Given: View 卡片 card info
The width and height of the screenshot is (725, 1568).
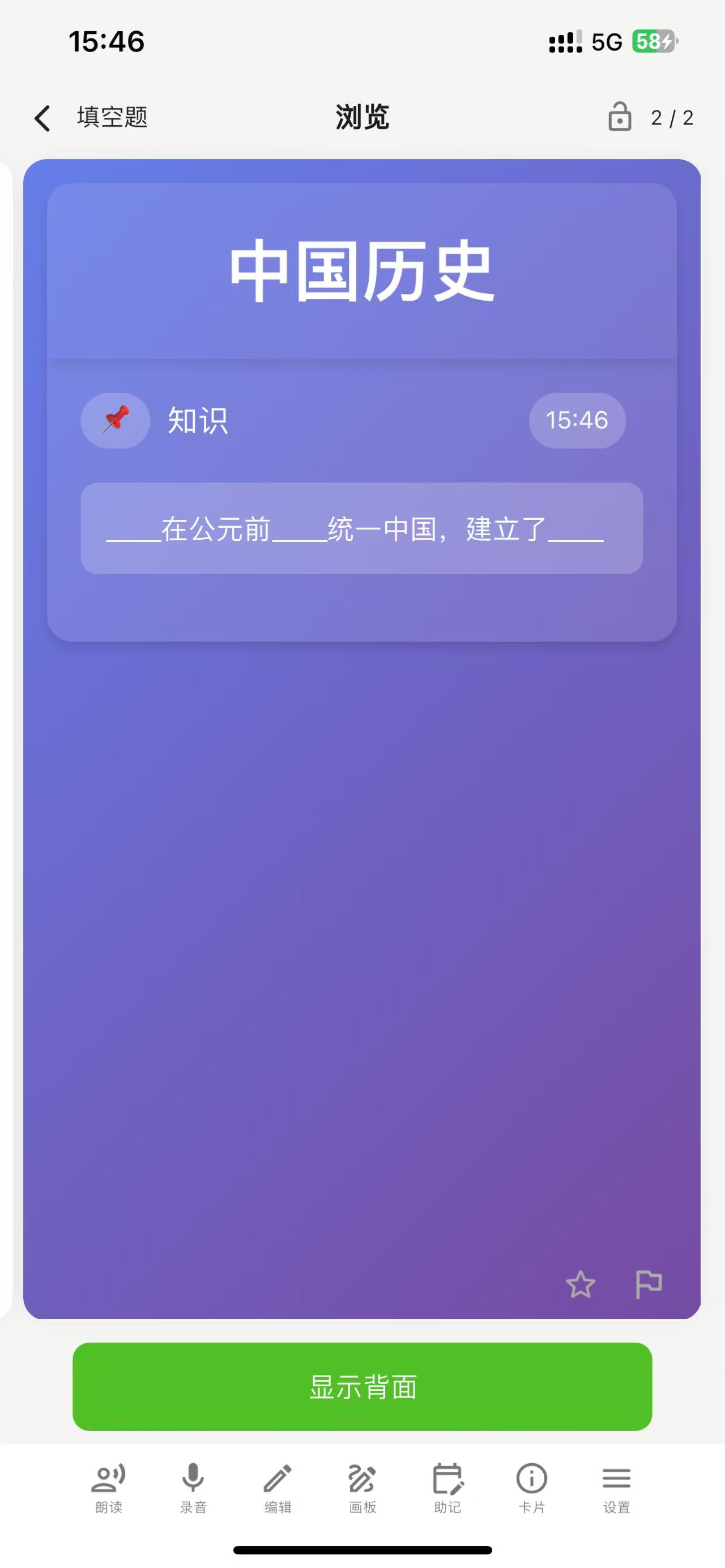Looking at the screenshot, I should coord(531,1488).
